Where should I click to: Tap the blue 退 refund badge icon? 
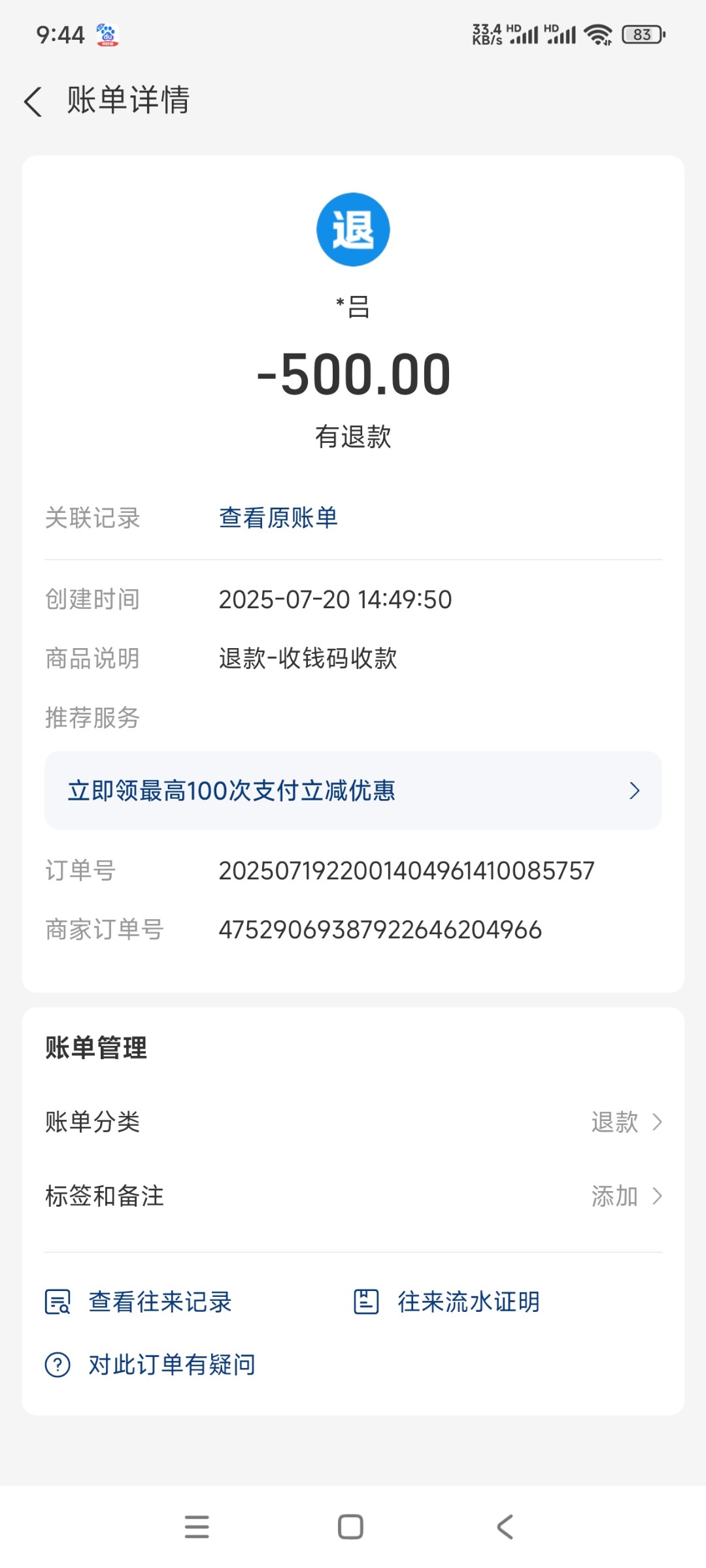(353, 229)
